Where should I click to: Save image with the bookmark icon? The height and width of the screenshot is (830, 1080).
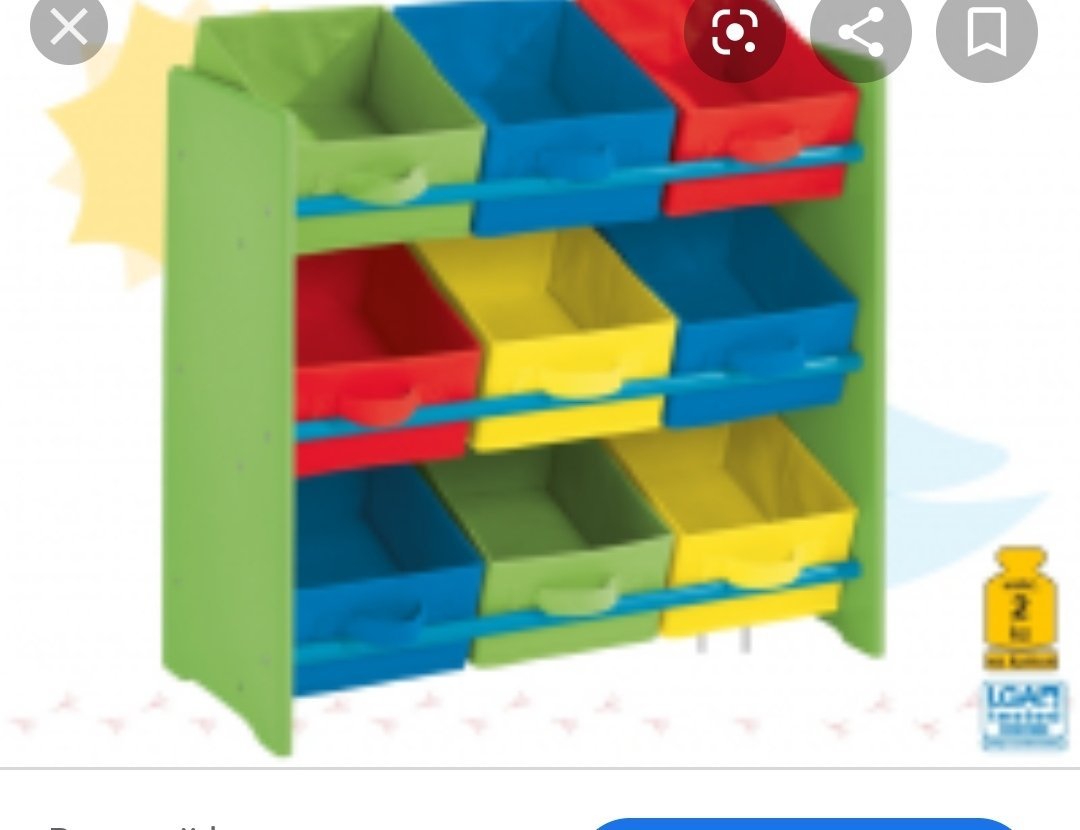[986, 32]
